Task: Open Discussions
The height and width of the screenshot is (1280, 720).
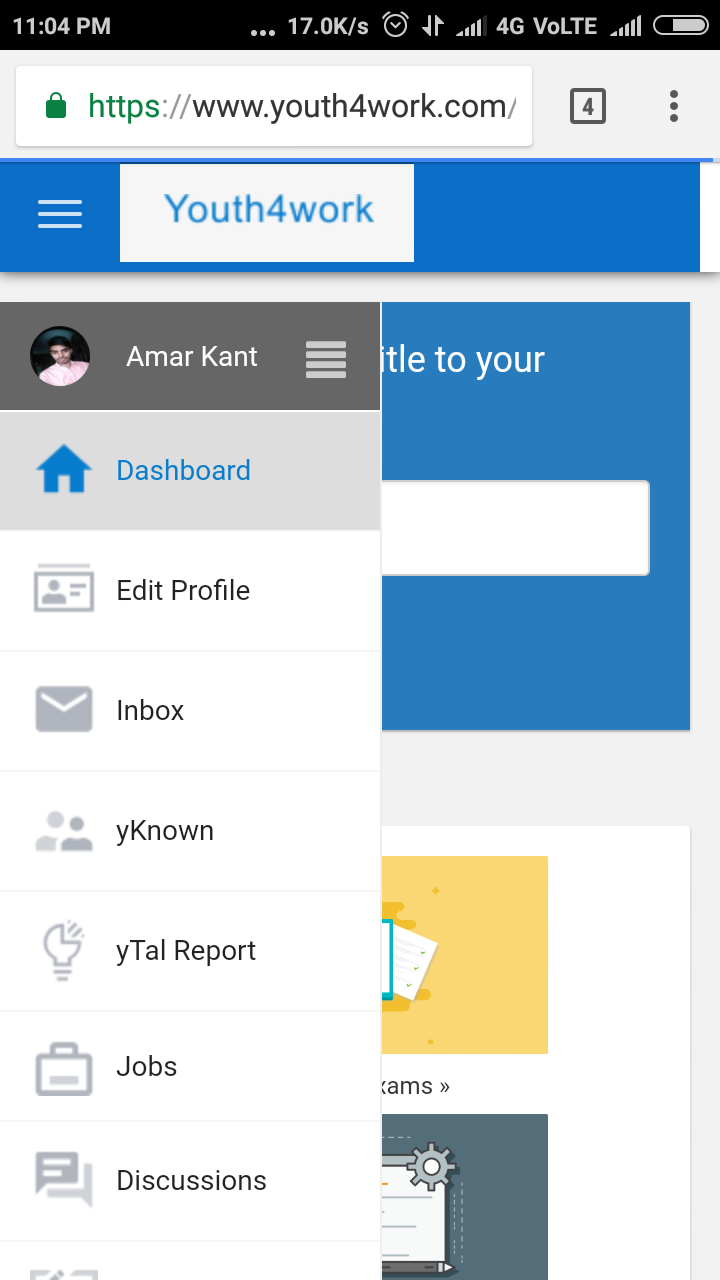Action: (x=191, y=1181)
